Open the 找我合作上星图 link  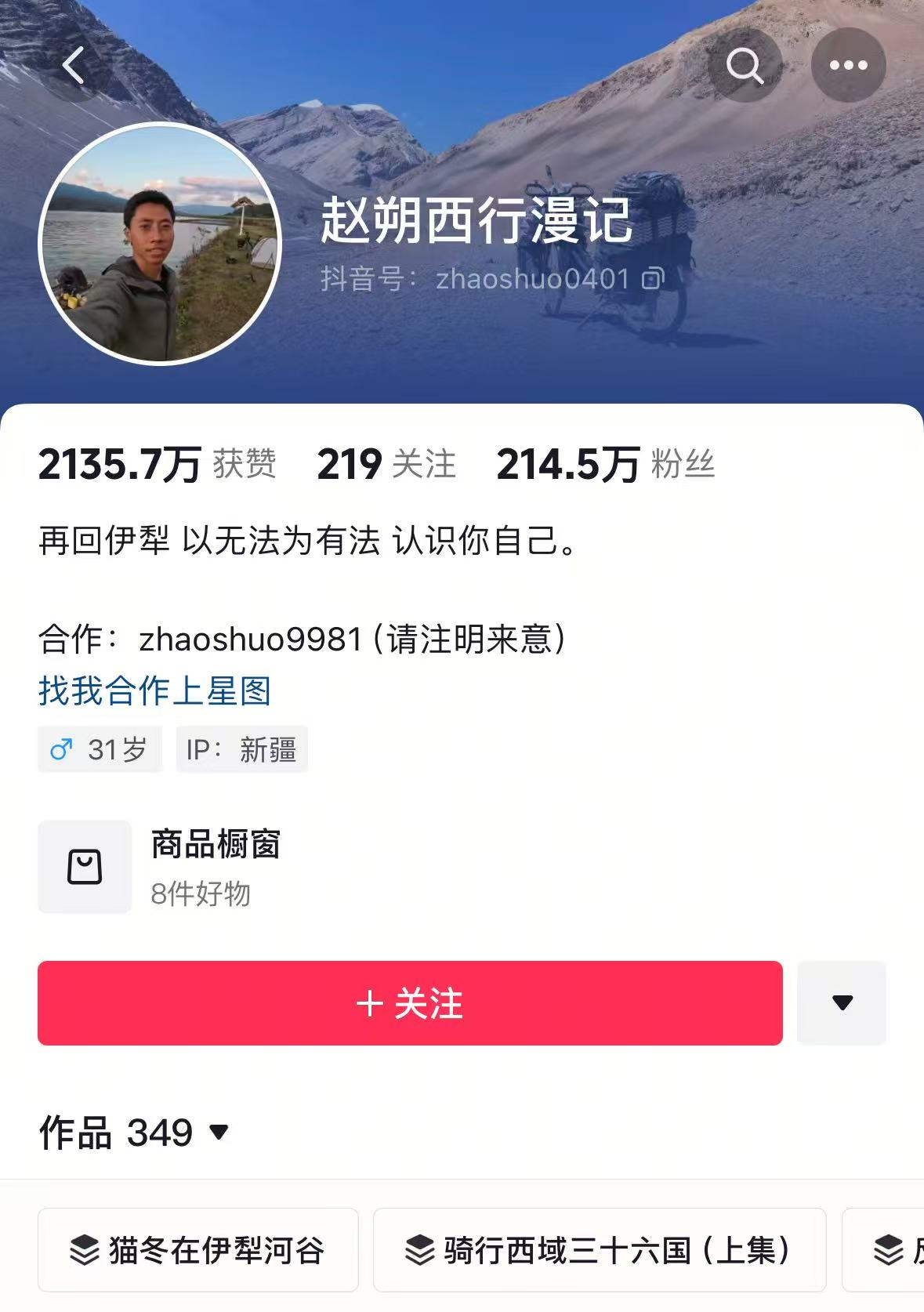[155, 690]
